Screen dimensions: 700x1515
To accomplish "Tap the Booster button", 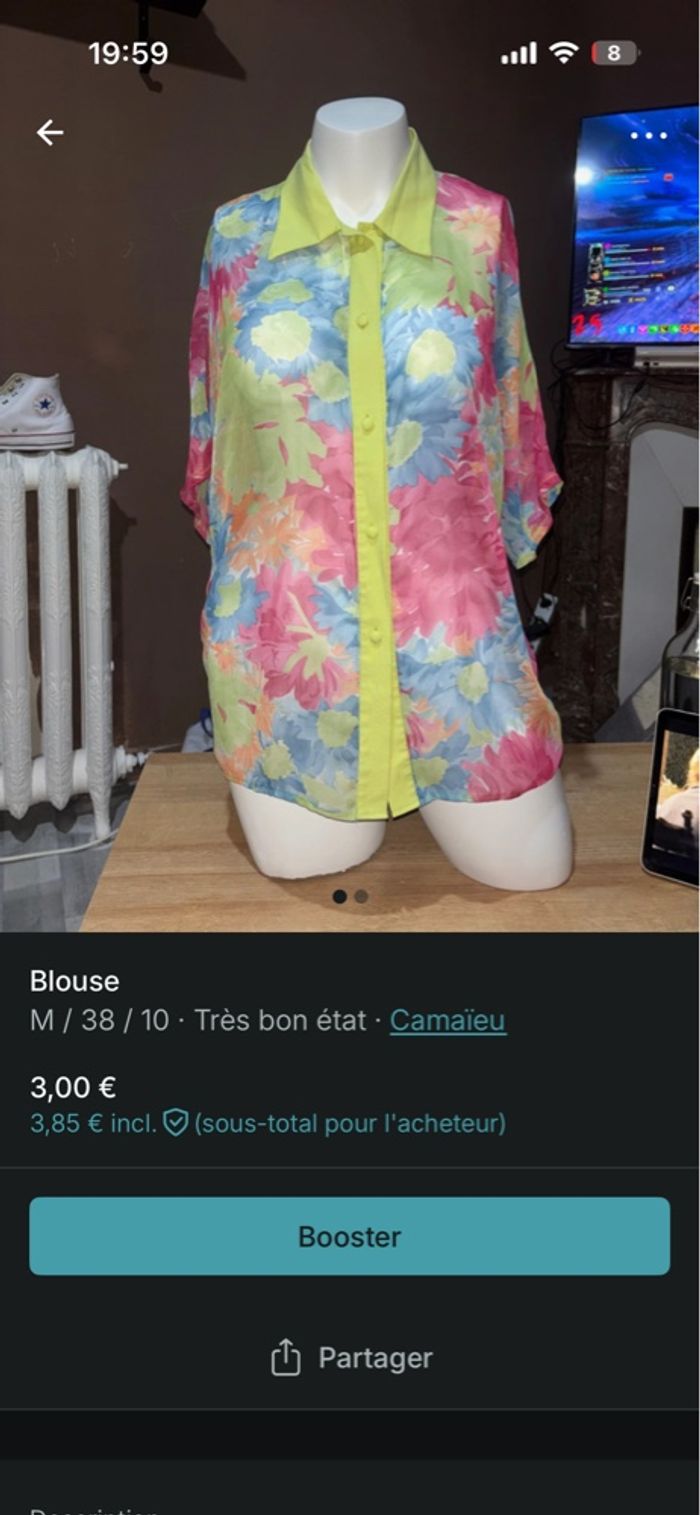I will pyautogui.click(x=349, y=1236).
